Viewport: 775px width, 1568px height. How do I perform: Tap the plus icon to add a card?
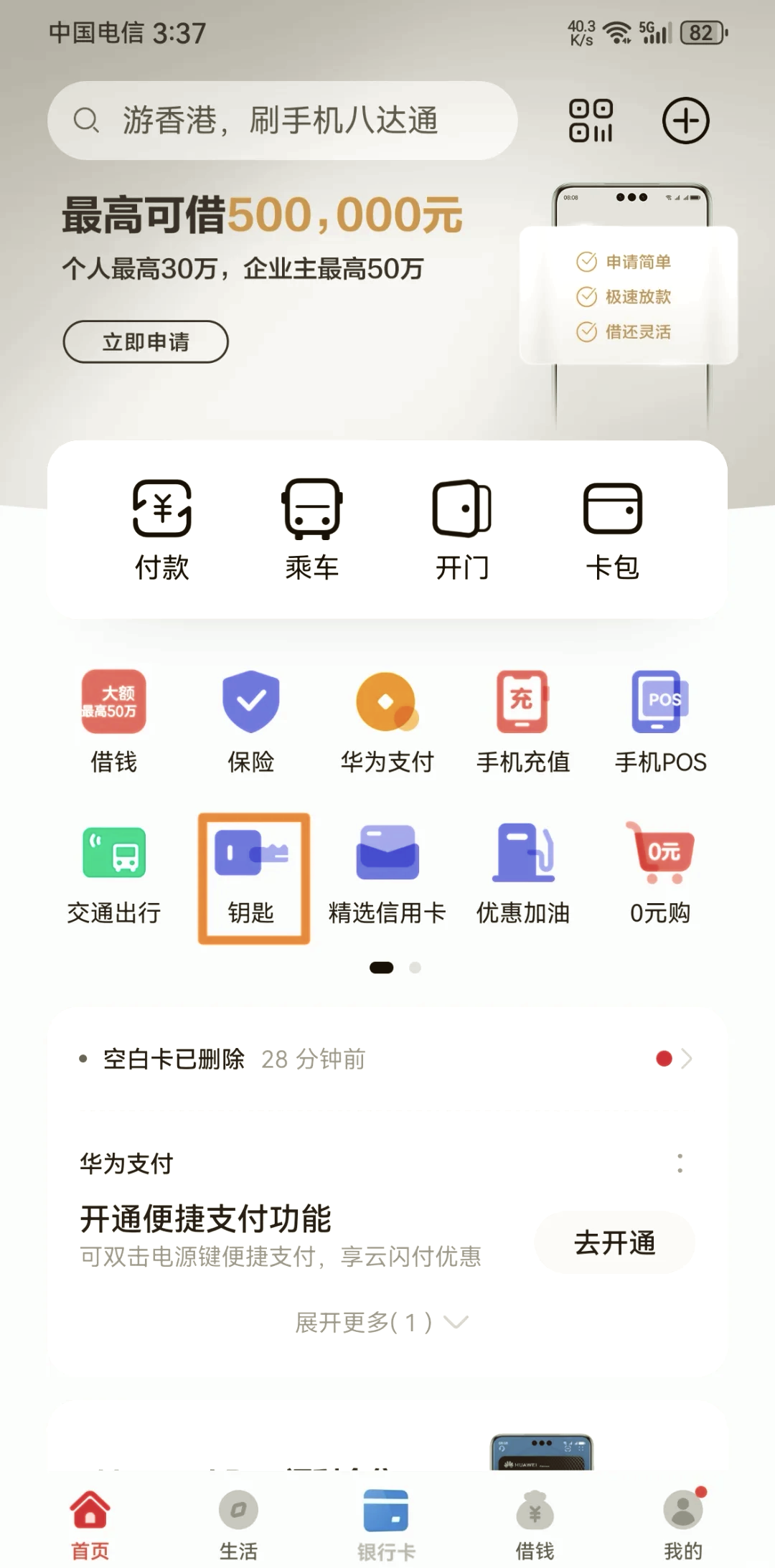(x=685, y=121)
